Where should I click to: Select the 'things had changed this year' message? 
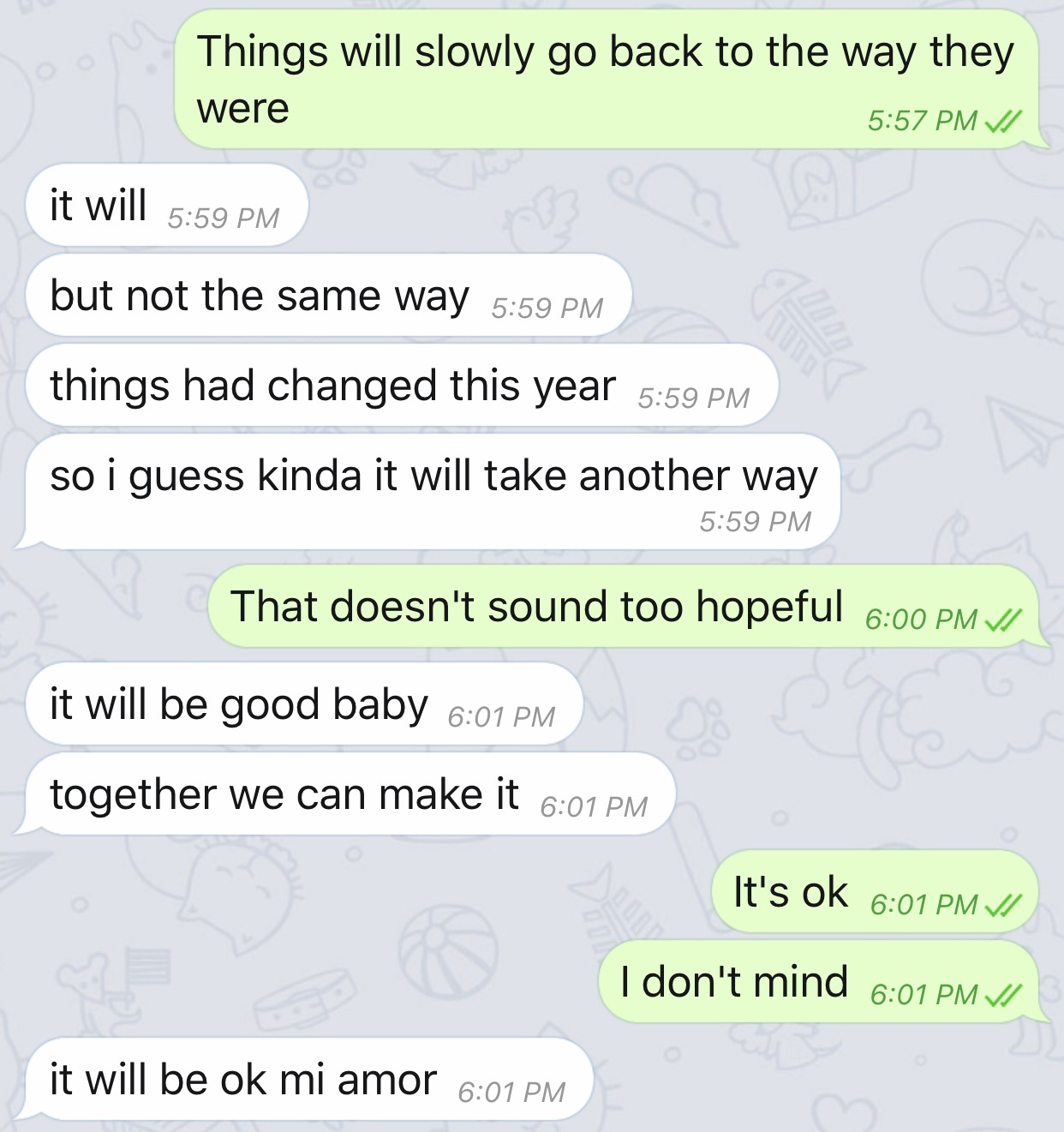[332, 386]
